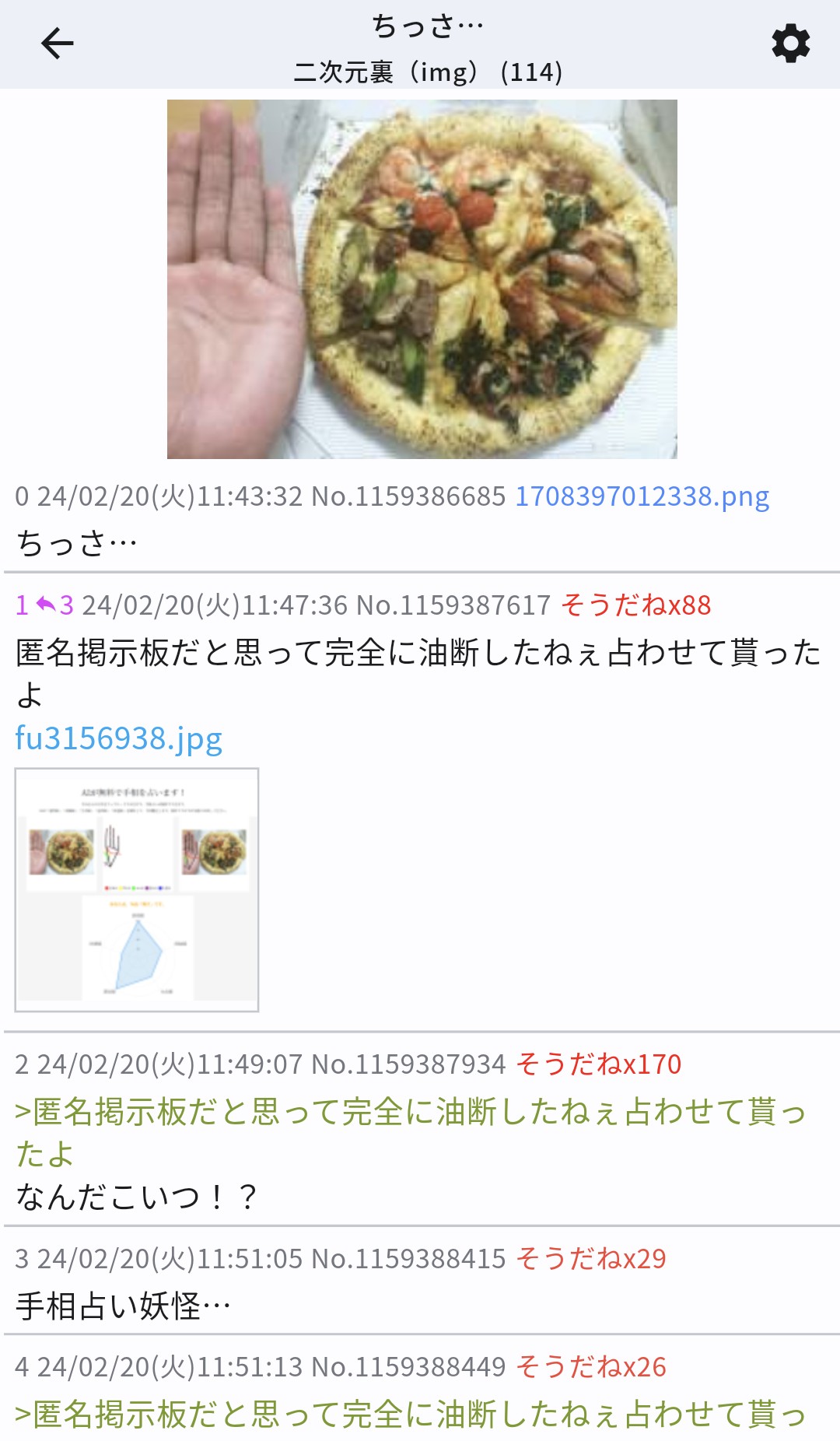This screenshot has width=840, height=1441.
Task: Tap そうだねx88 on post 1
Action: pyautogui.click(x=635, y=605)
